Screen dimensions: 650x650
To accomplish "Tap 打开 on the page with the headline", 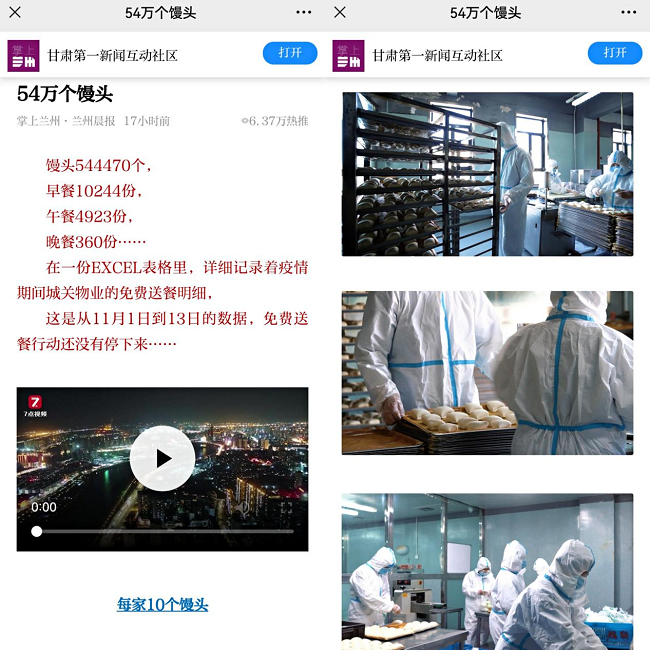I will coord(290,53).
